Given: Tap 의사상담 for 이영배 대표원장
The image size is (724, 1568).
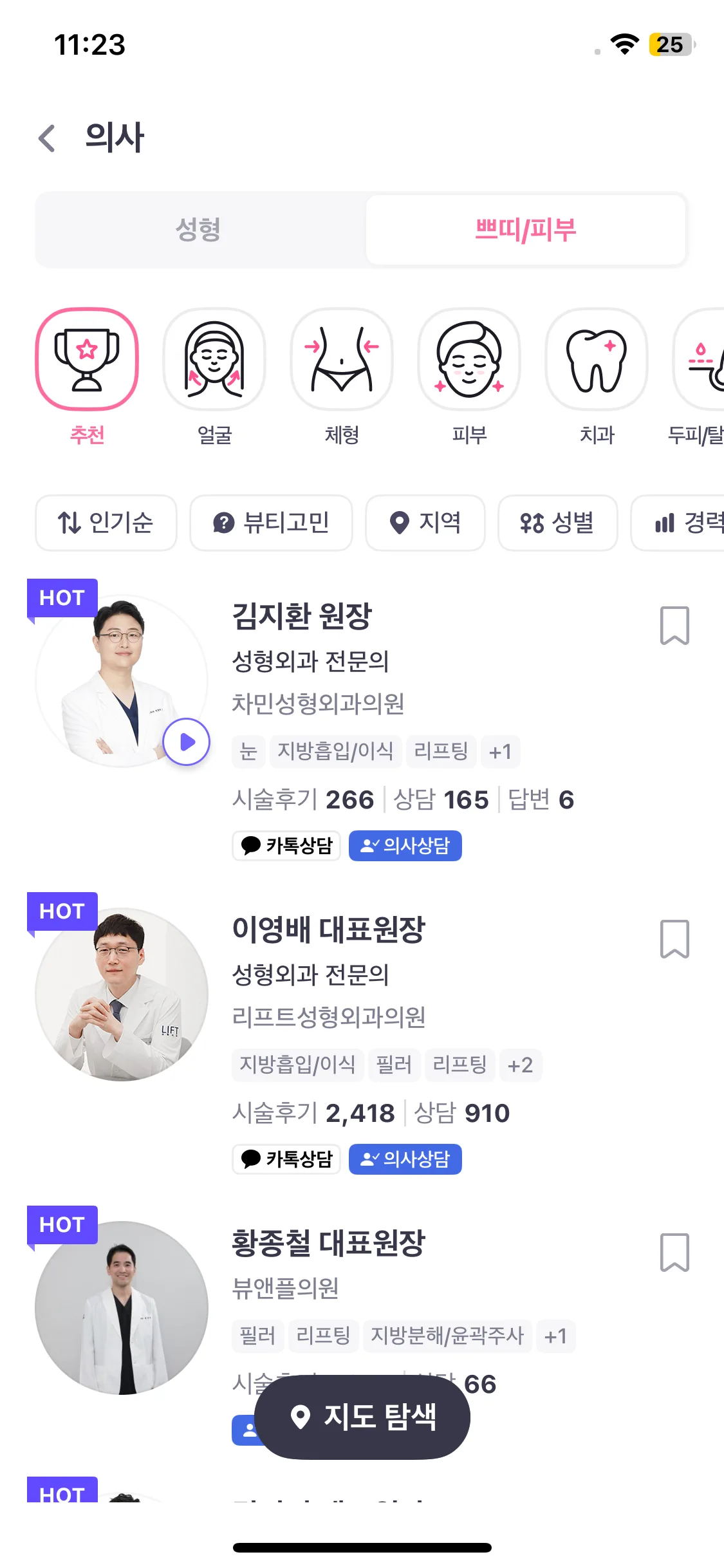Looking at the screenshot, I should pos(405,1159).
